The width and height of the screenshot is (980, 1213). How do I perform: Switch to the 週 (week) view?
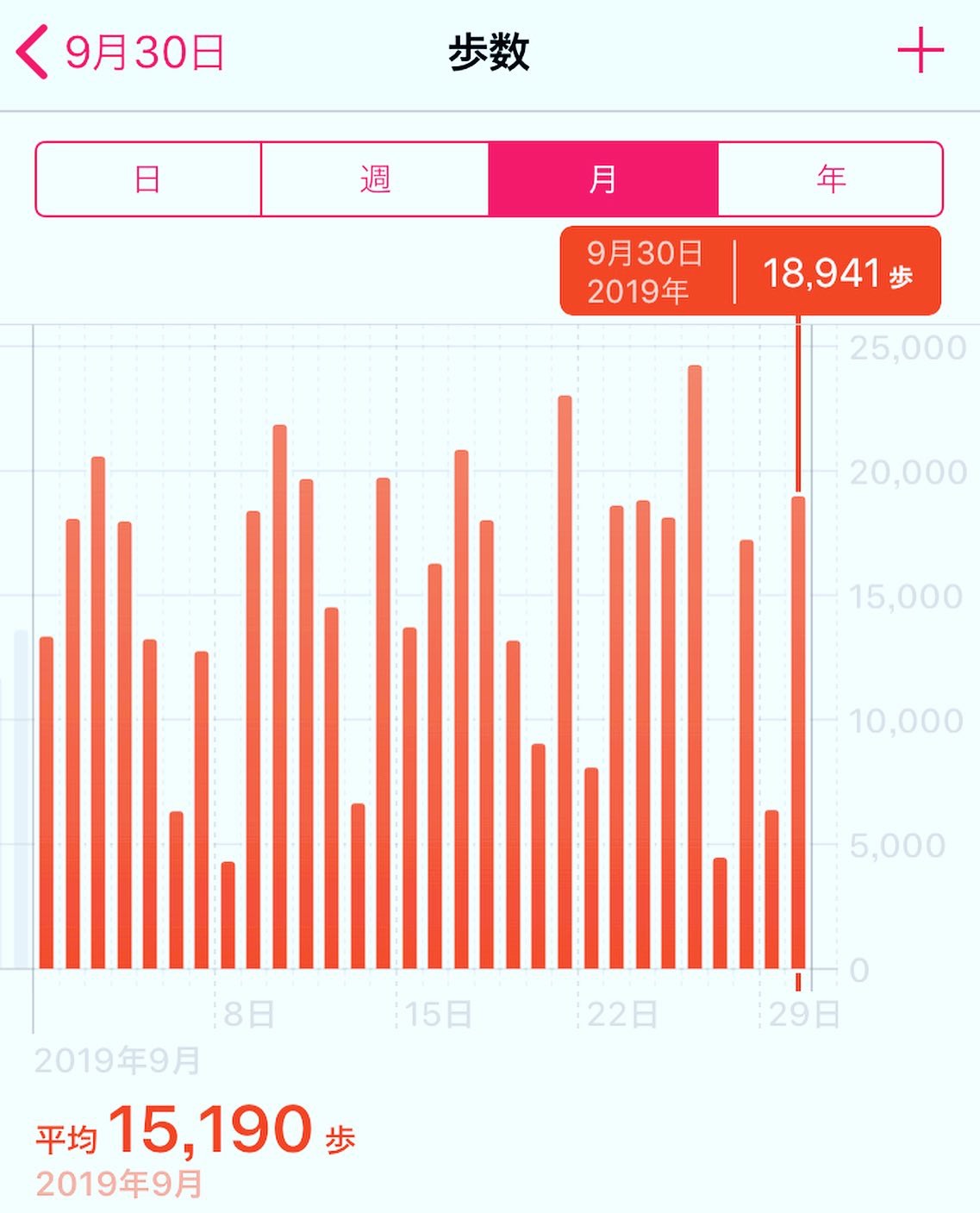(x=375, y=179)
